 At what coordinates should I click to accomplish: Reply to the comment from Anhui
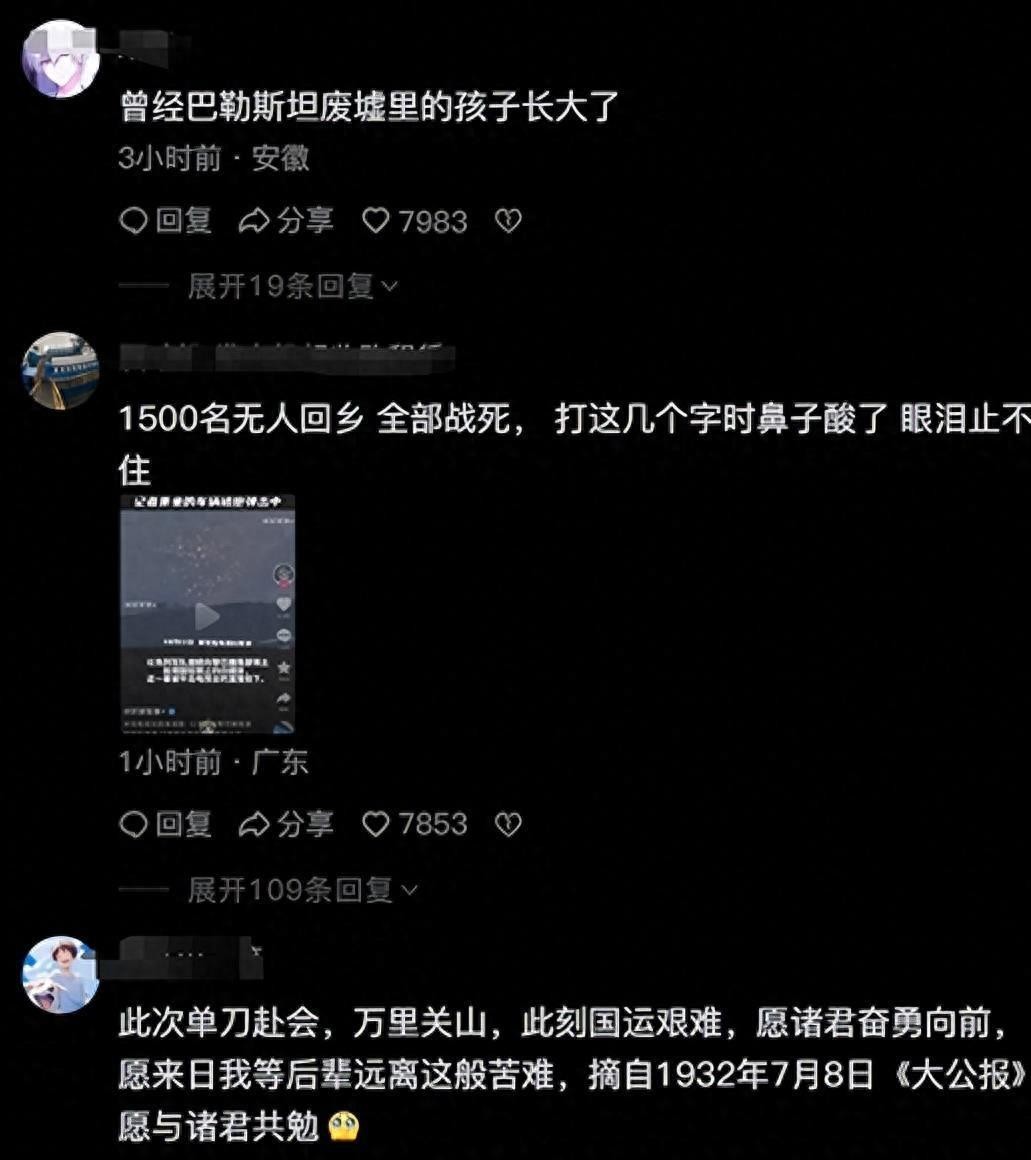click(165, 220)
